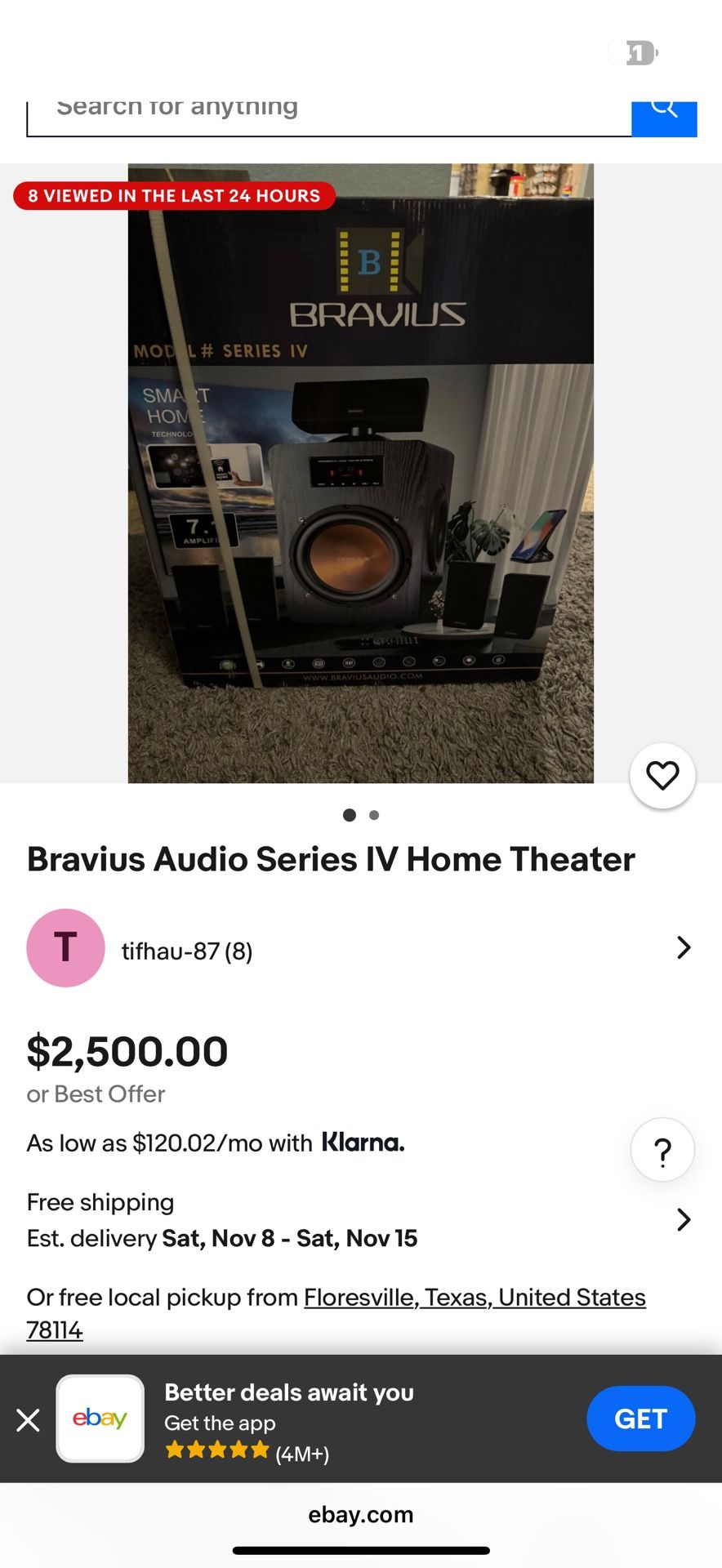Click the search magnifier icon
Image resolution: width=722 pixels, height=1568 pixels.
pyautogui.click(x=663, y=109)
